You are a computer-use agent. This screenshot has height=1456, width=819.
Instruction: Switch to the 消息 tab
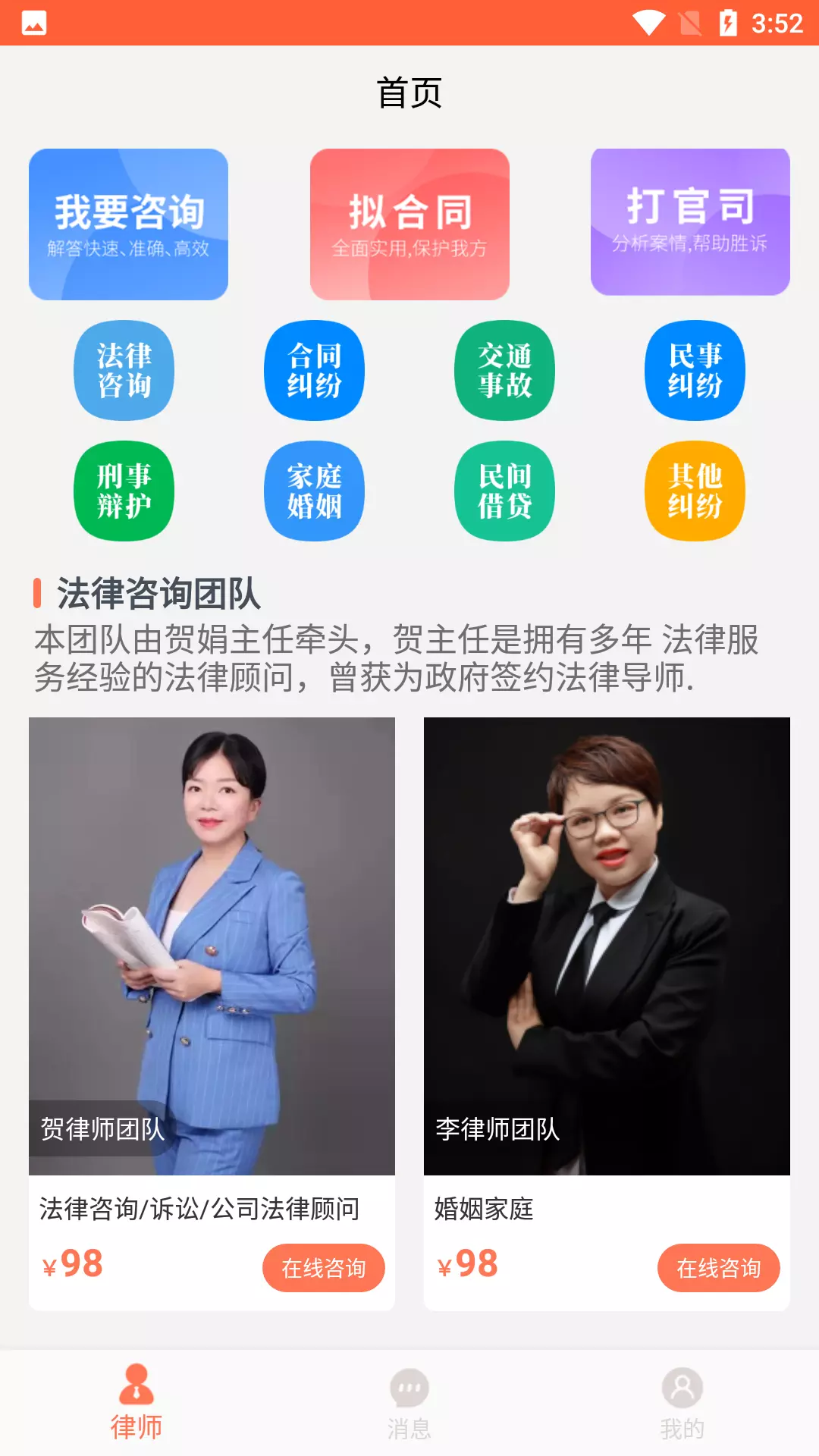click(409, 1403)
